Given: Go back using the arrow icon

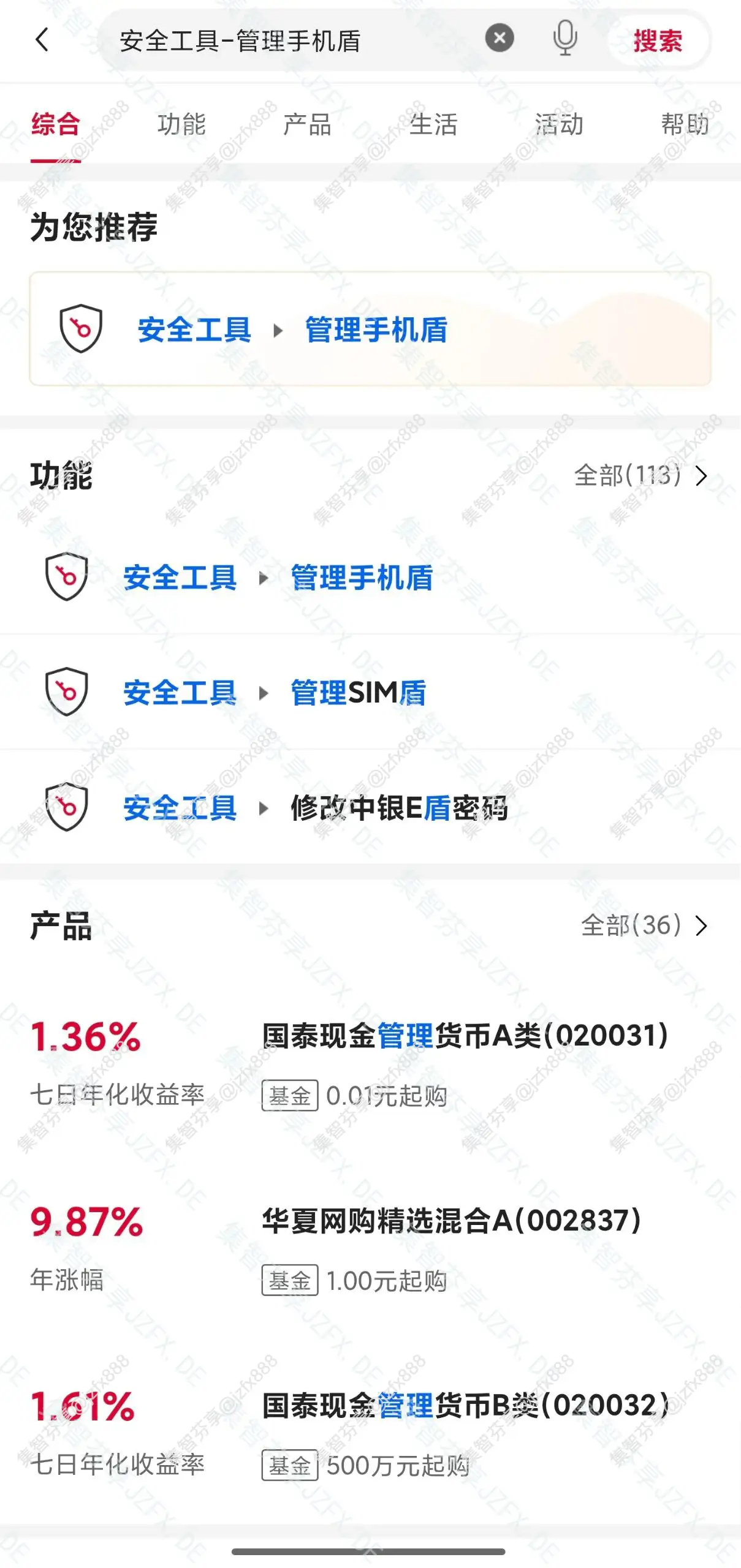Looking at the screenshot, I should pos(42,40).
